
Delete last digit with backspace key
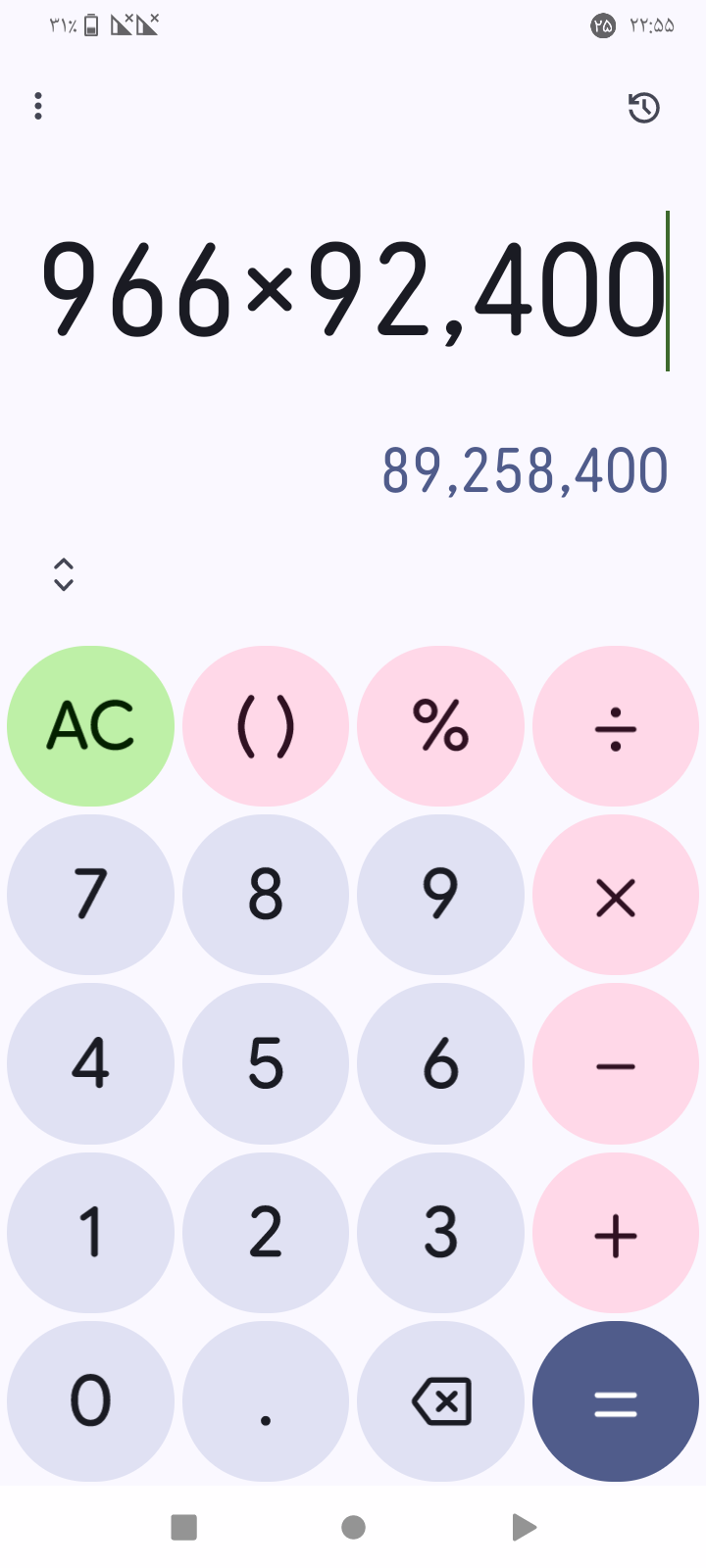[x=440, y=1402]
